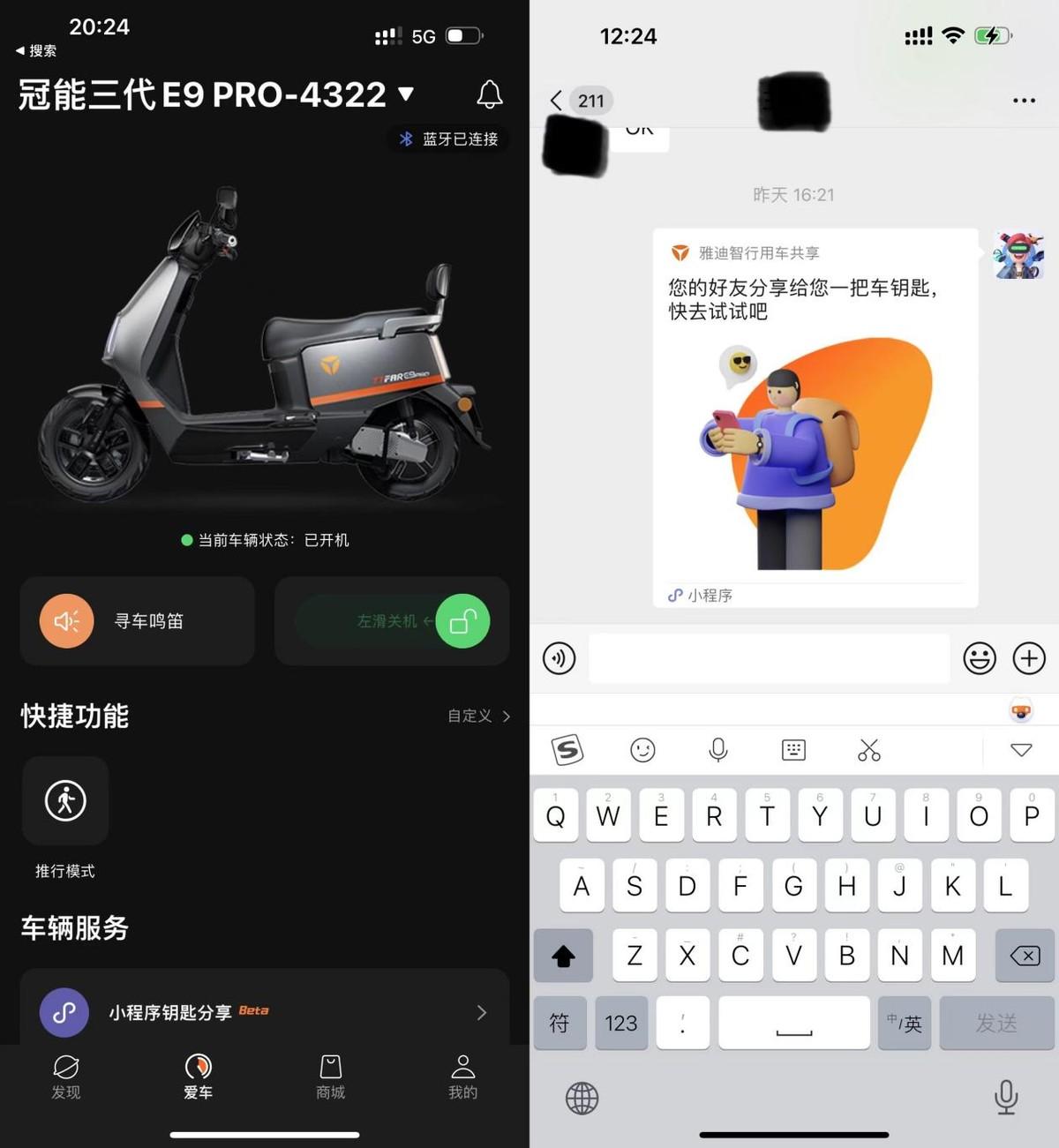Viewport: 1059px width, 1148px height.
Task: Switch to the 商城 tab
Action: [331, 1077]
